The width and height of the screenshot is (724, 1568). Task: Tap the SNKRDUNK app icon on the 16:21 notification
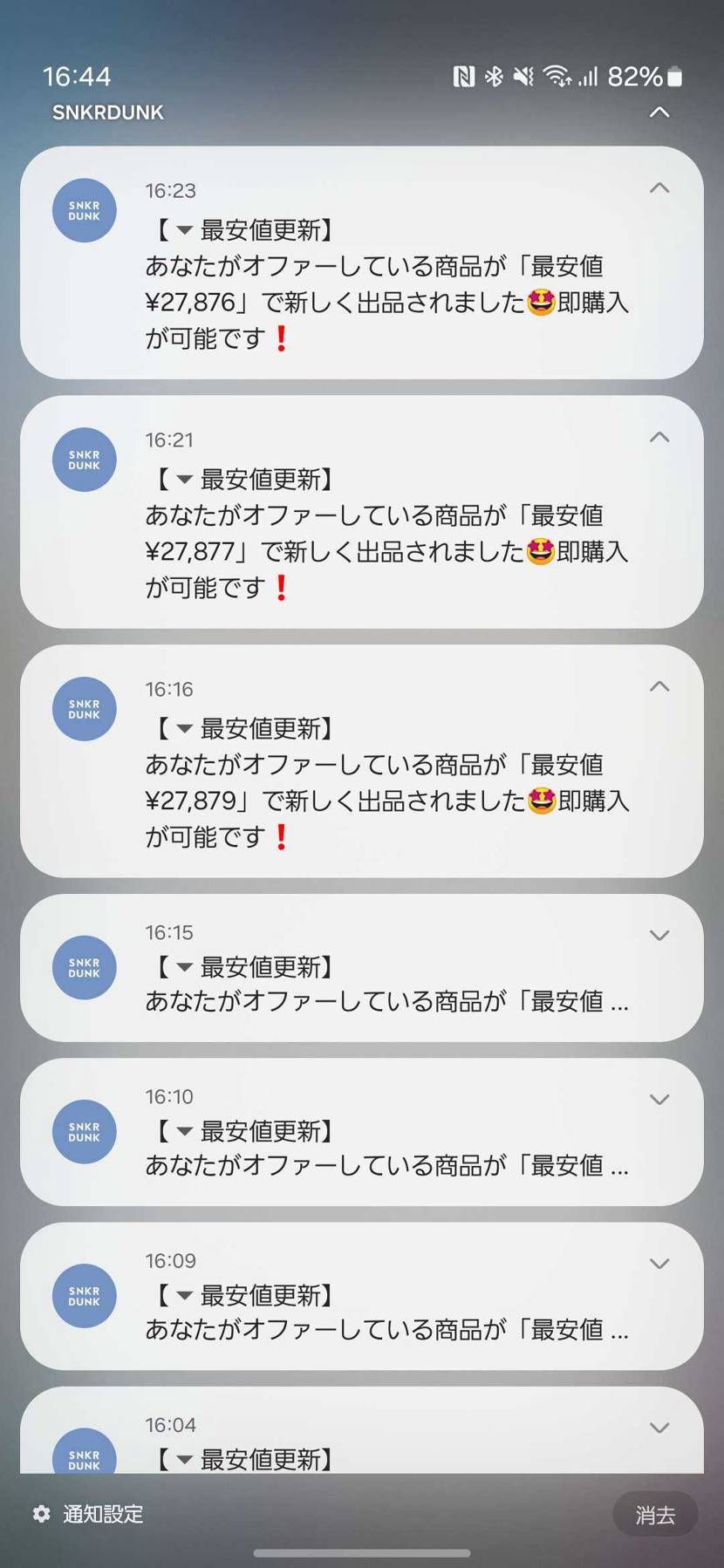click(x=84, y=459)
